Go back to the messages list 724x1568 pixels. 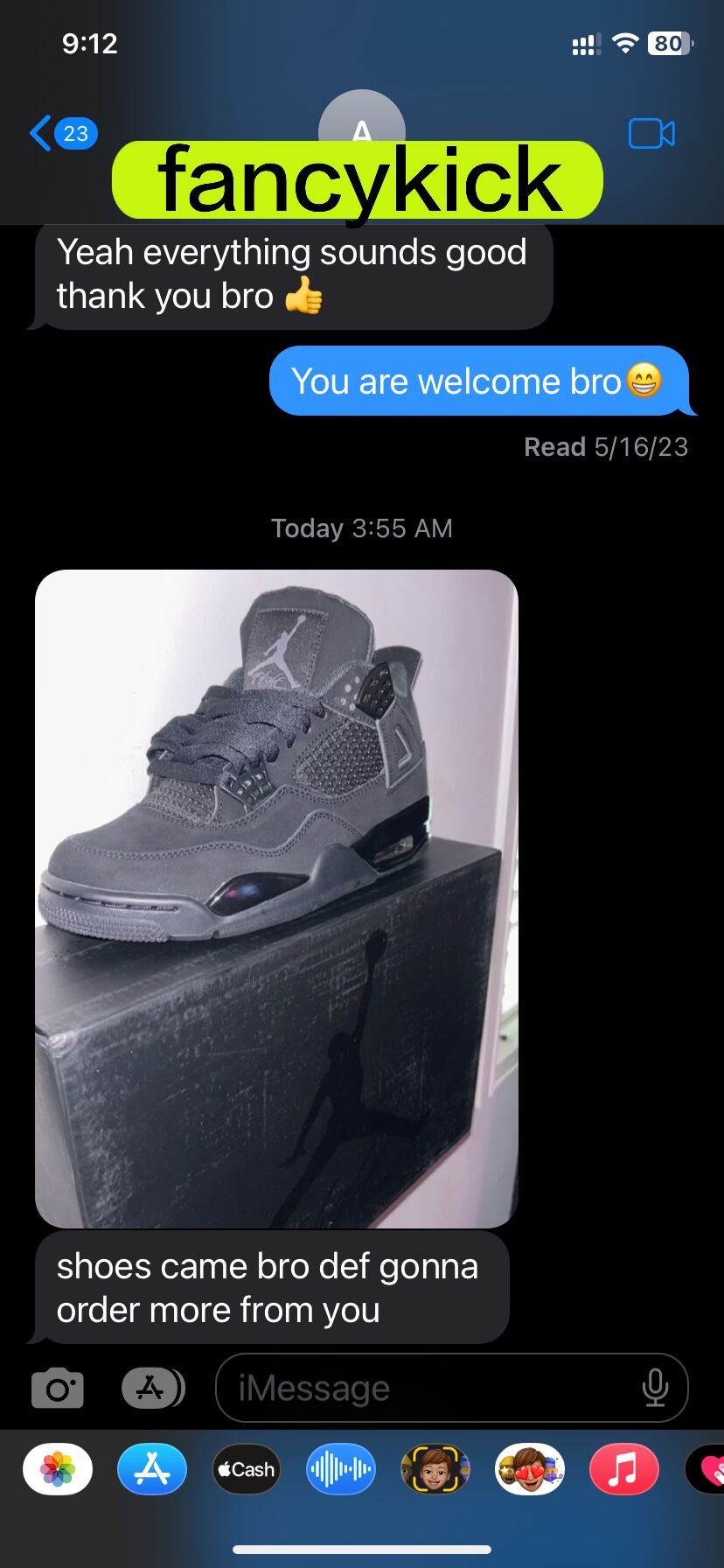click(61, 134)
